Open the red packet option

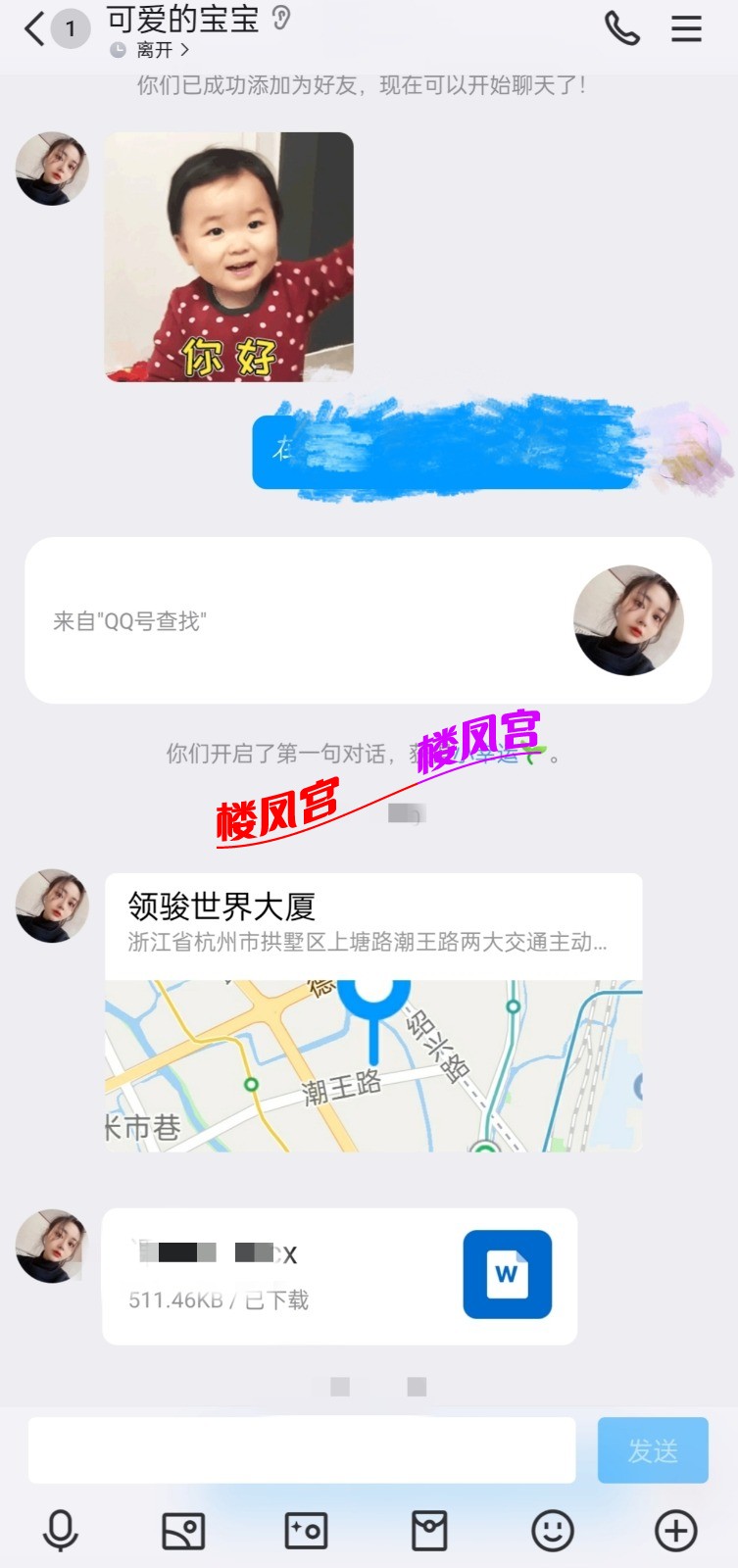tap(429, 1530)
